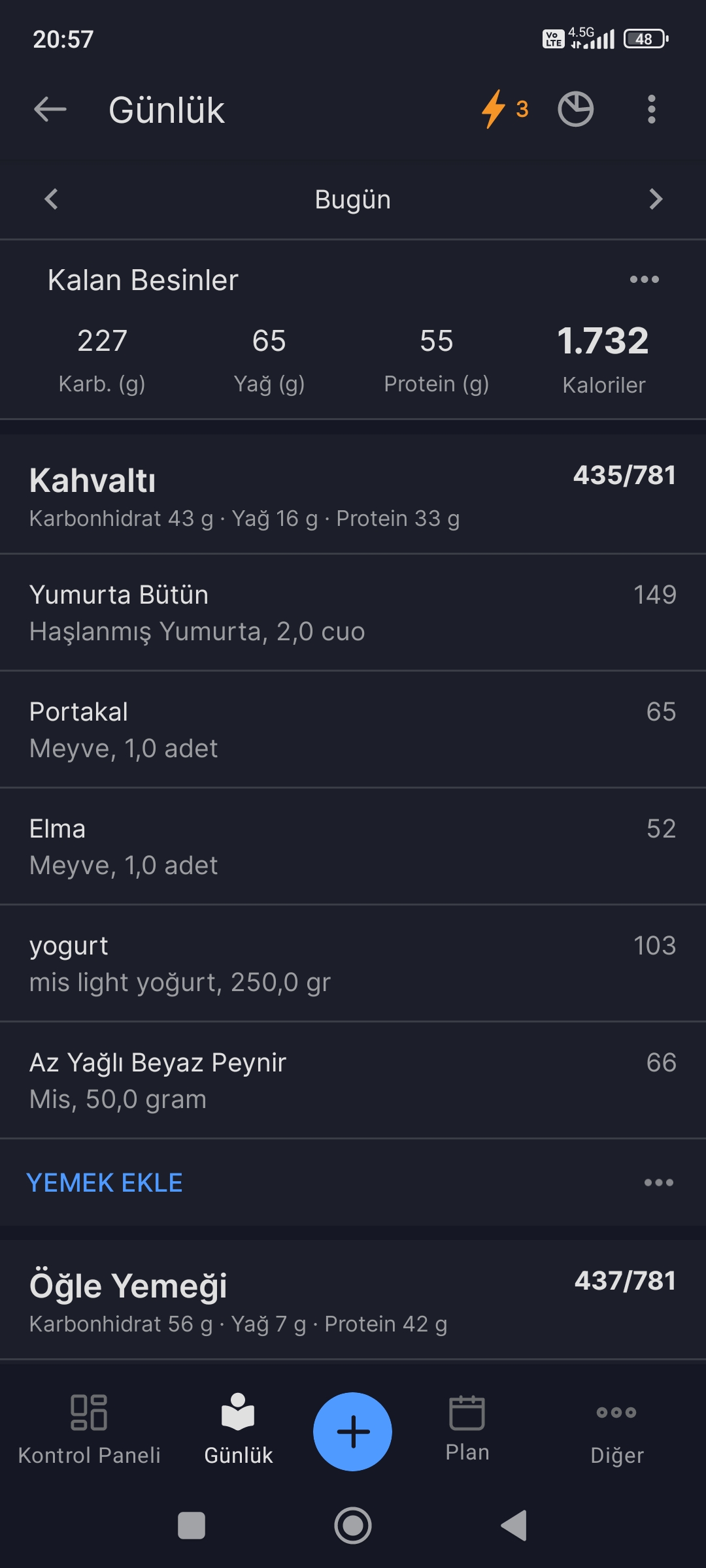Image resolution: width=706 pixels, height=1568 pixels.
Task: Open the nutrition pie chart icon
Action: (575, 109)
